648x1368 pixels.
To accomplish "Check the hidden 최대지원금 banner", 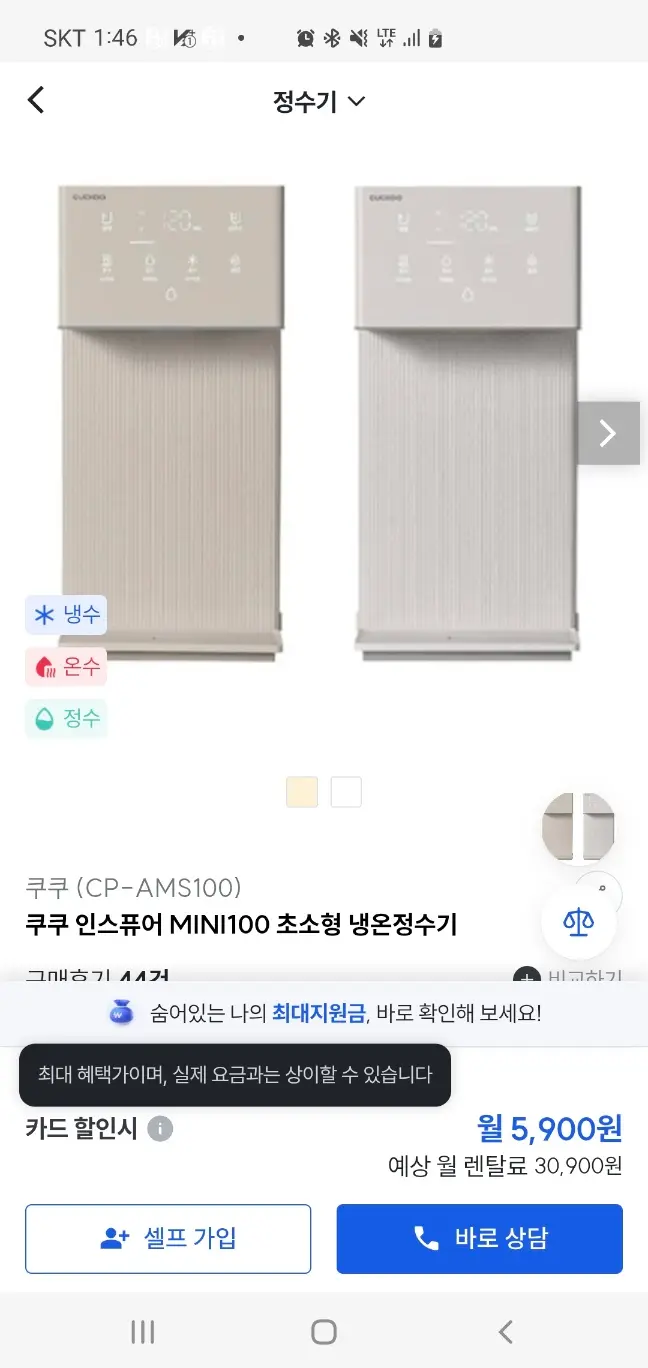I will (324, 1013).
